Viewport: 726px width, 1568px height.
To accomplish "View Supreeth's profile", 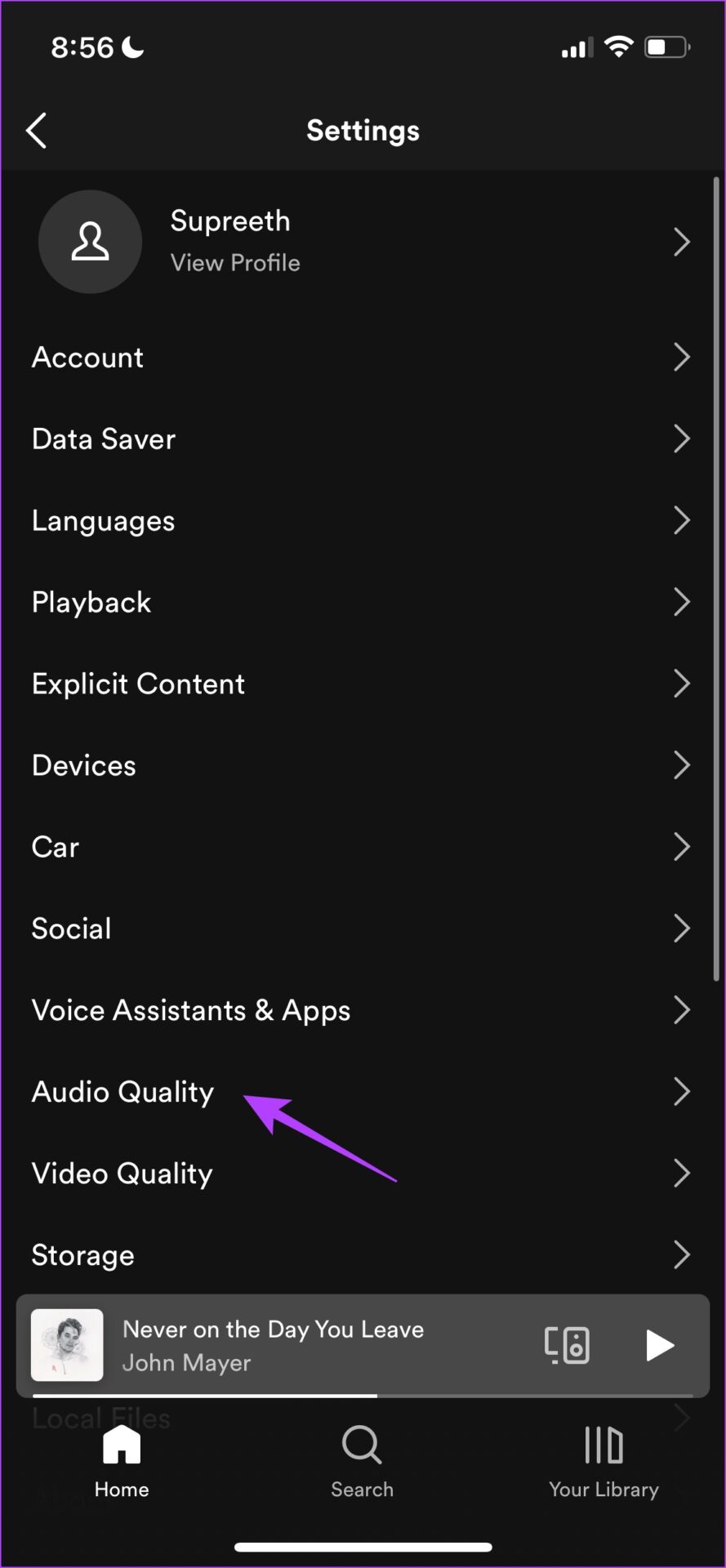I will 363,242.
